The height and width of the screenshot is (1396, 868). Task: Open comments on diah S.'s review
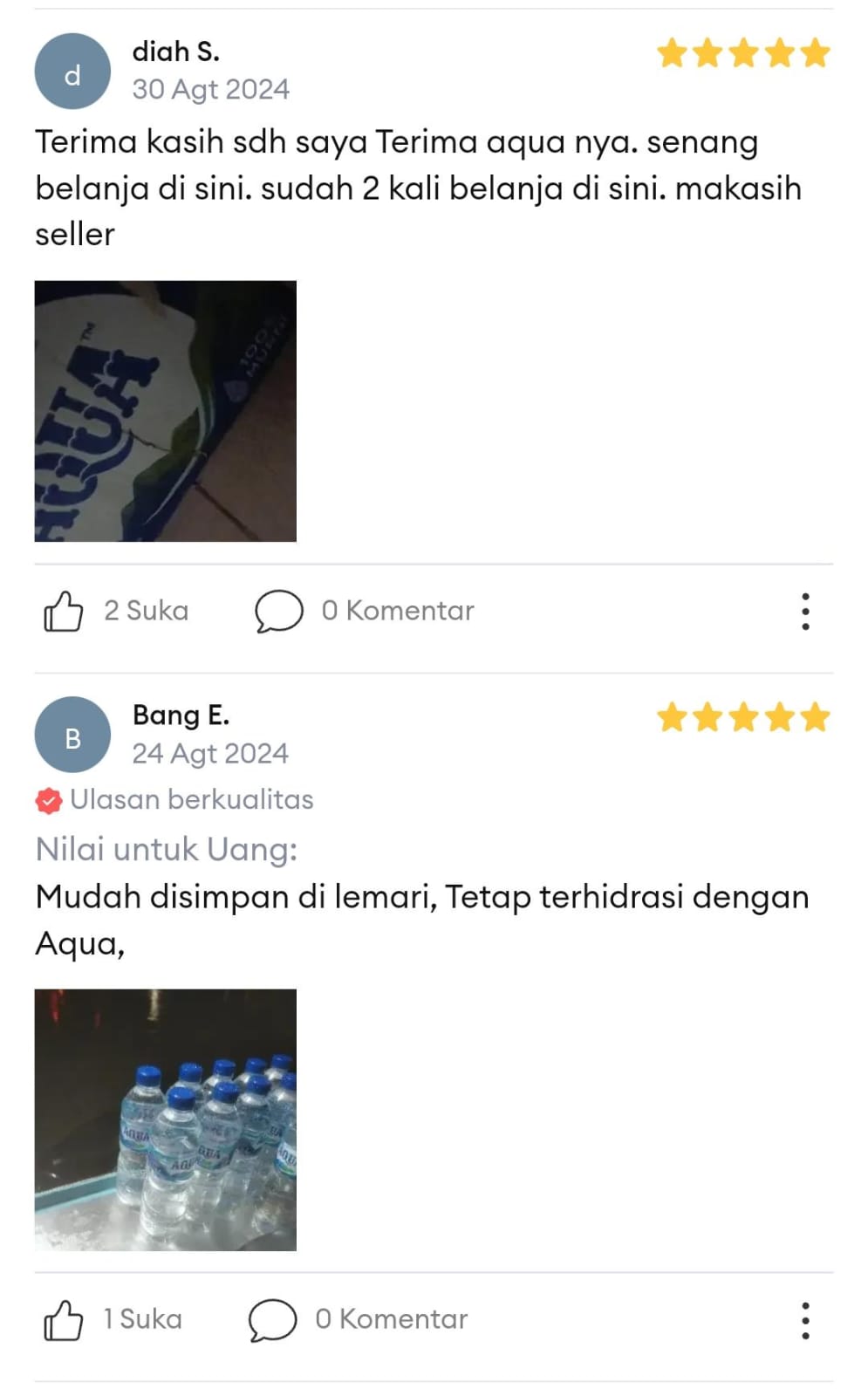click(x=279, y=611)
